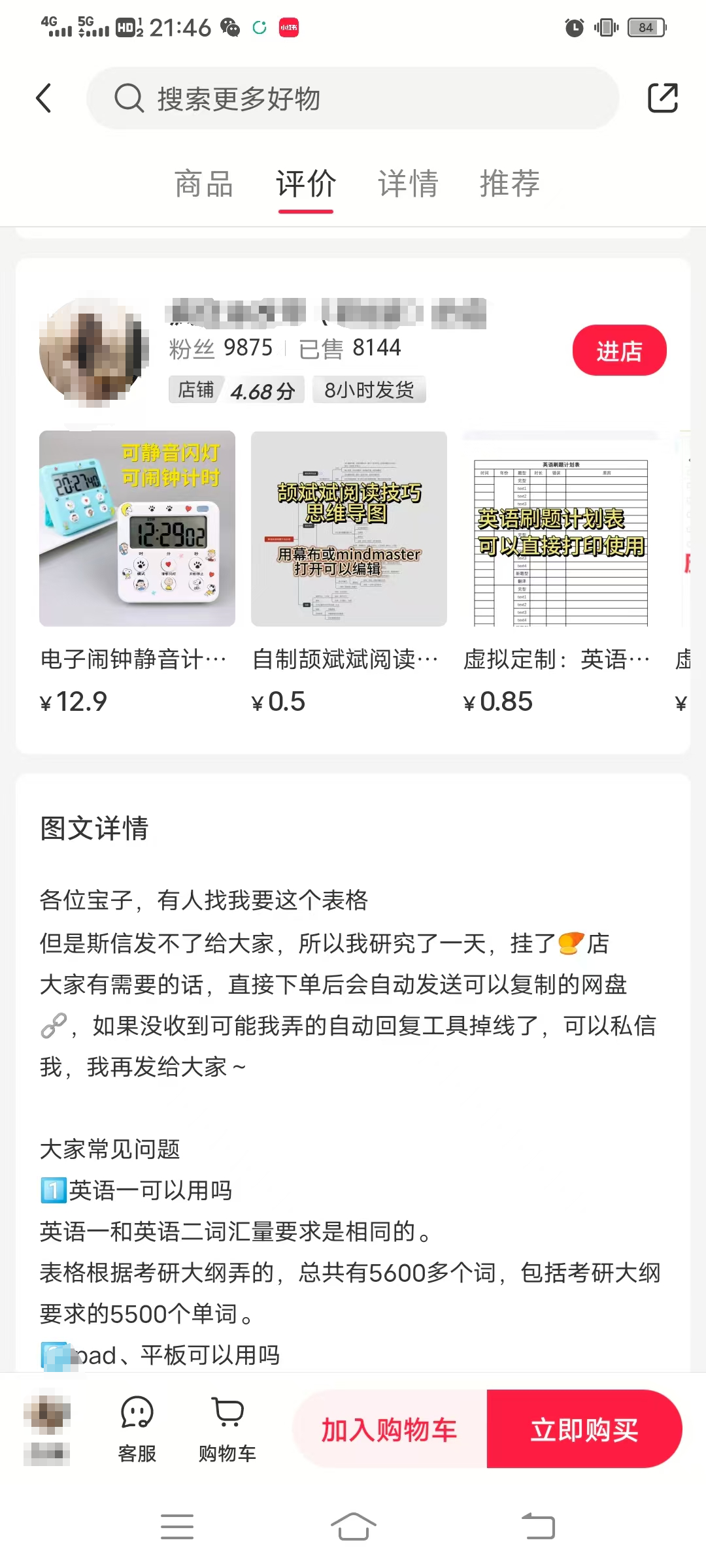Open the shop avatar profile
This screenshot has height=1568, width=706.
93,351
